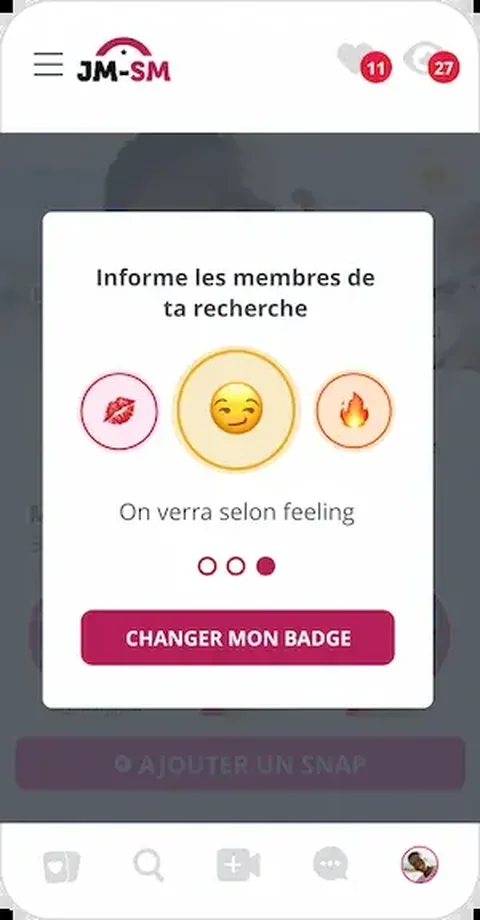Image resolution: width=480 pixels, height=920 pixels.
Task: Open the hamburger menu
Action: pyautogui.click(x=48, y=64)
